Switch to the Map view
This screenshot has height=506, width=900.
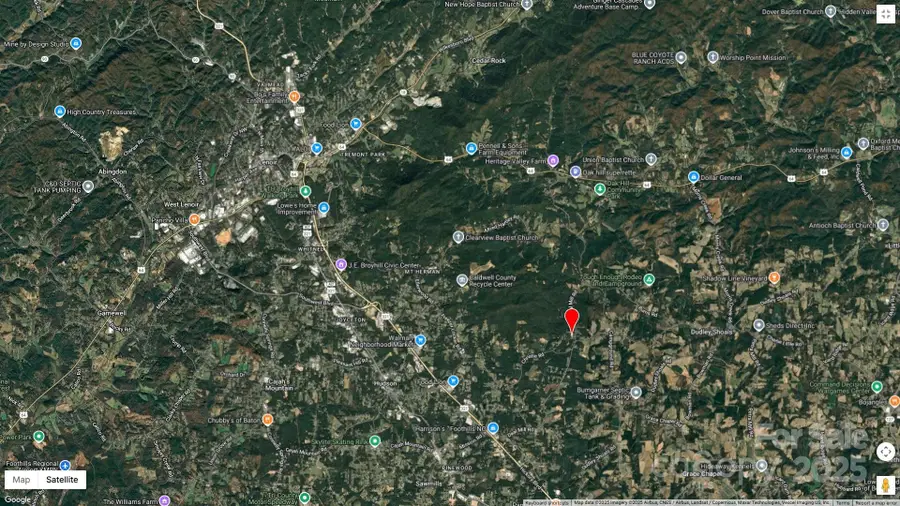point(21,480)
